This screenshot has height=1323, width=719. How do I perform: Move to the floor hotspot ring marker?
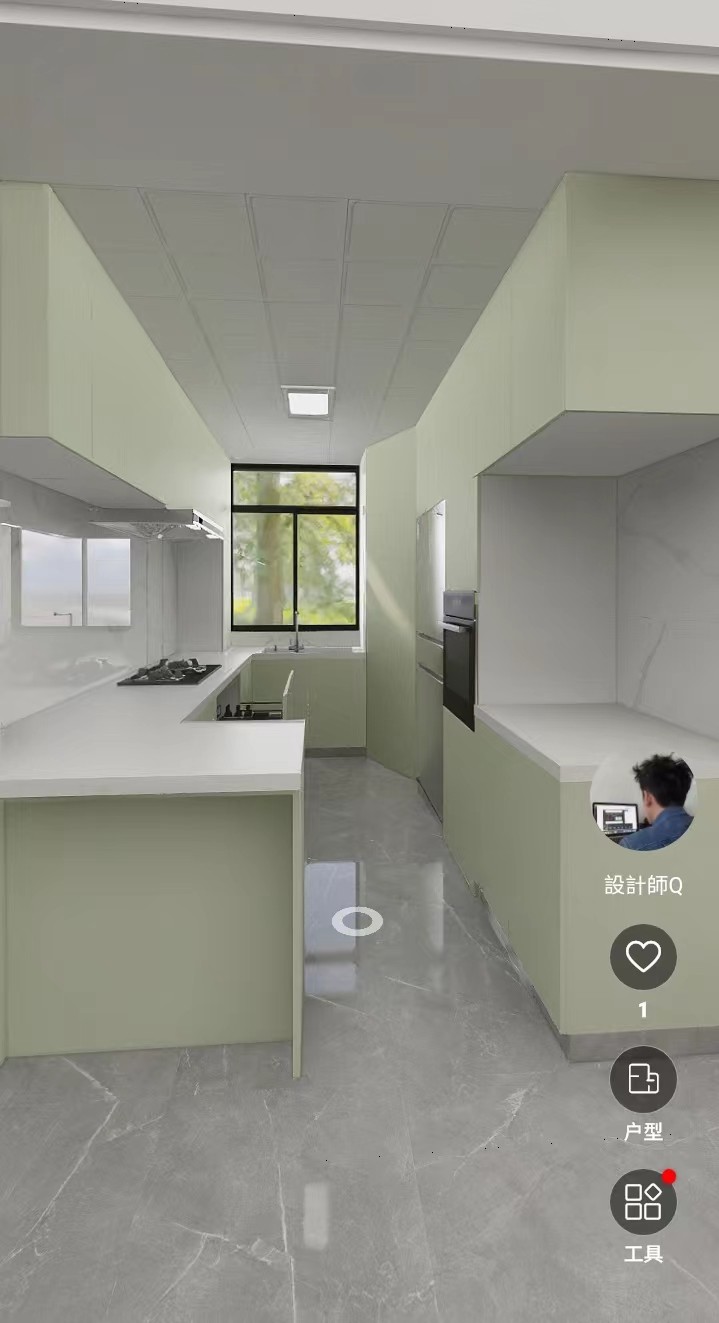click(357, 921)
